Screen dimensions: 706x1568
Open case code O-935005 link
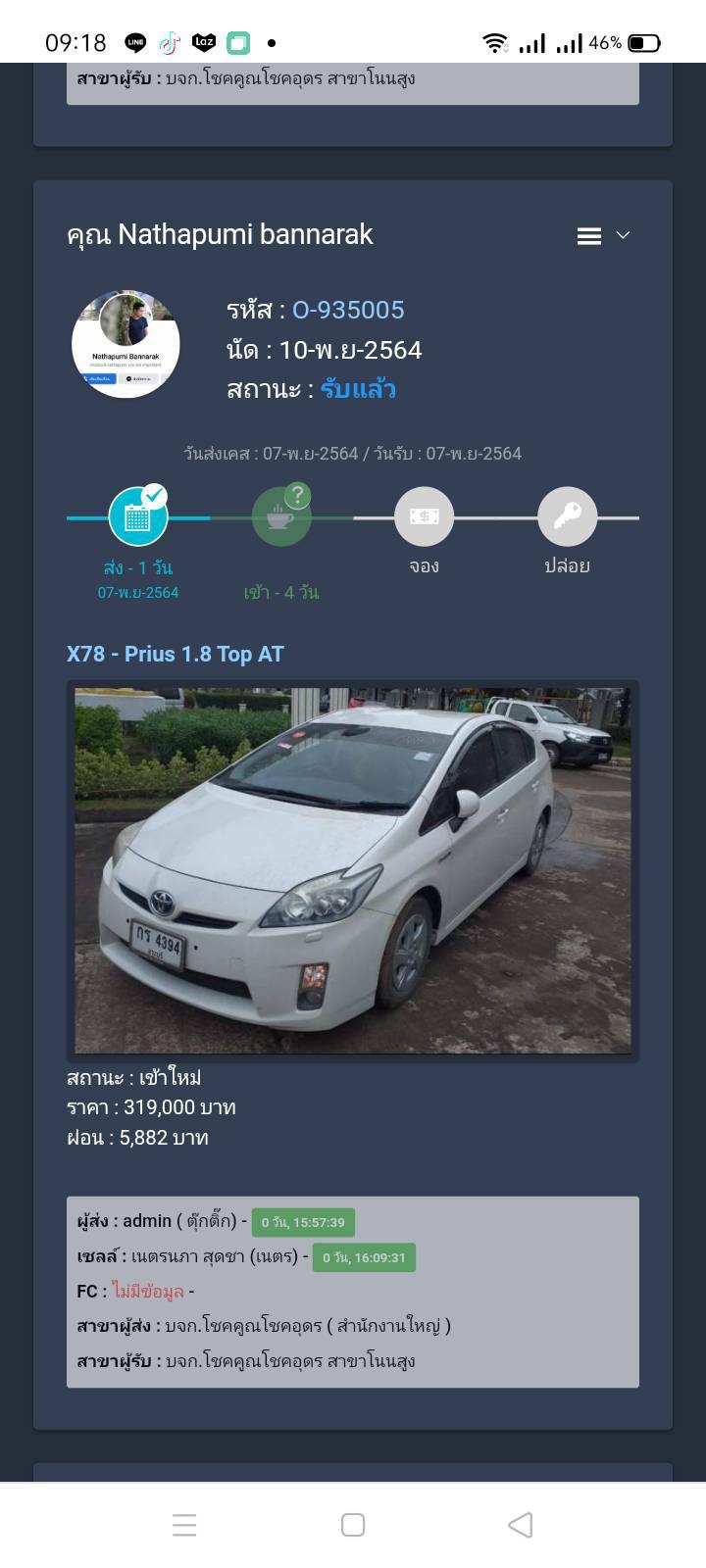pyautogui.click(x=348, y=310)
